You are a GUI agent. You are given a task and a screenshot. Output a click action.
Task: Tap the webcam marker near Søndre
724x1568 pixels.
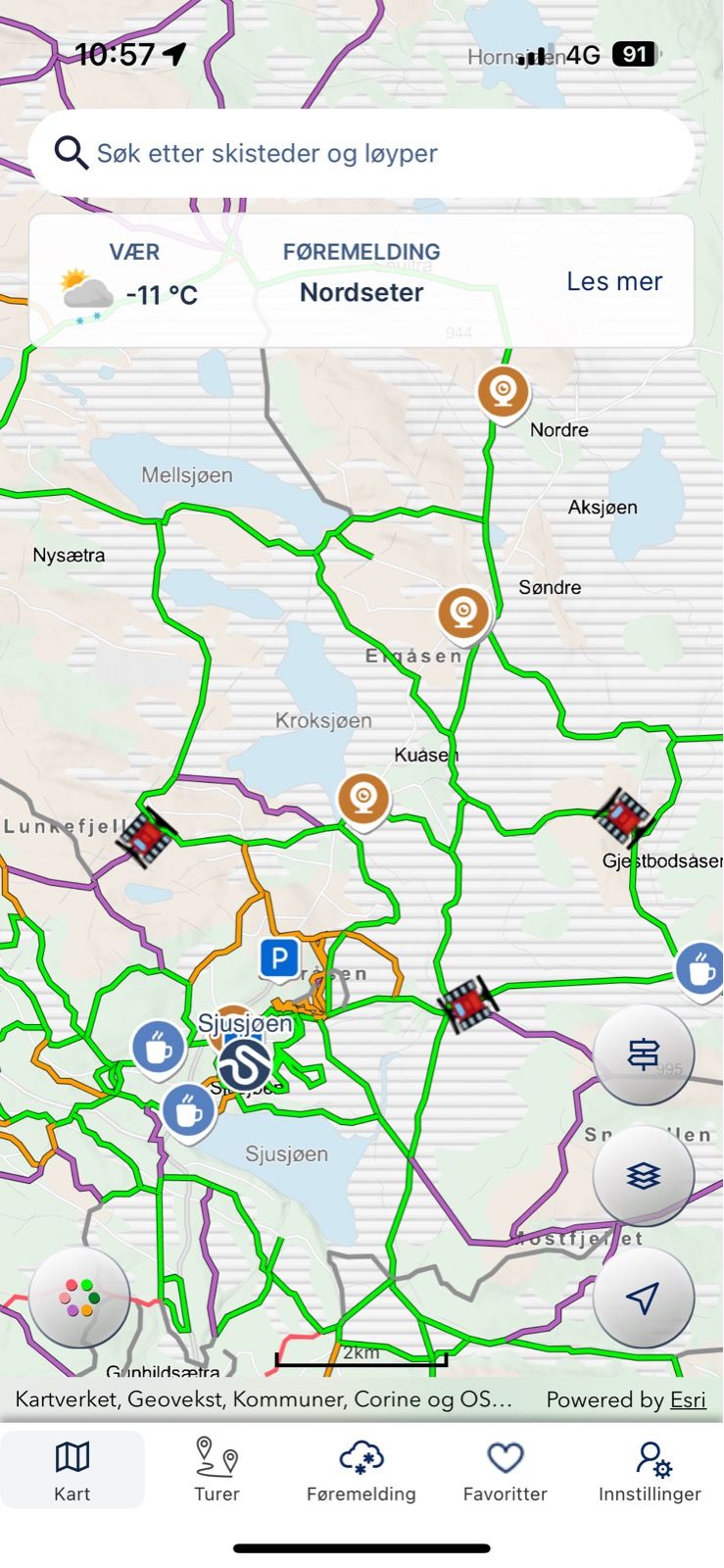(x=463, y=612)
